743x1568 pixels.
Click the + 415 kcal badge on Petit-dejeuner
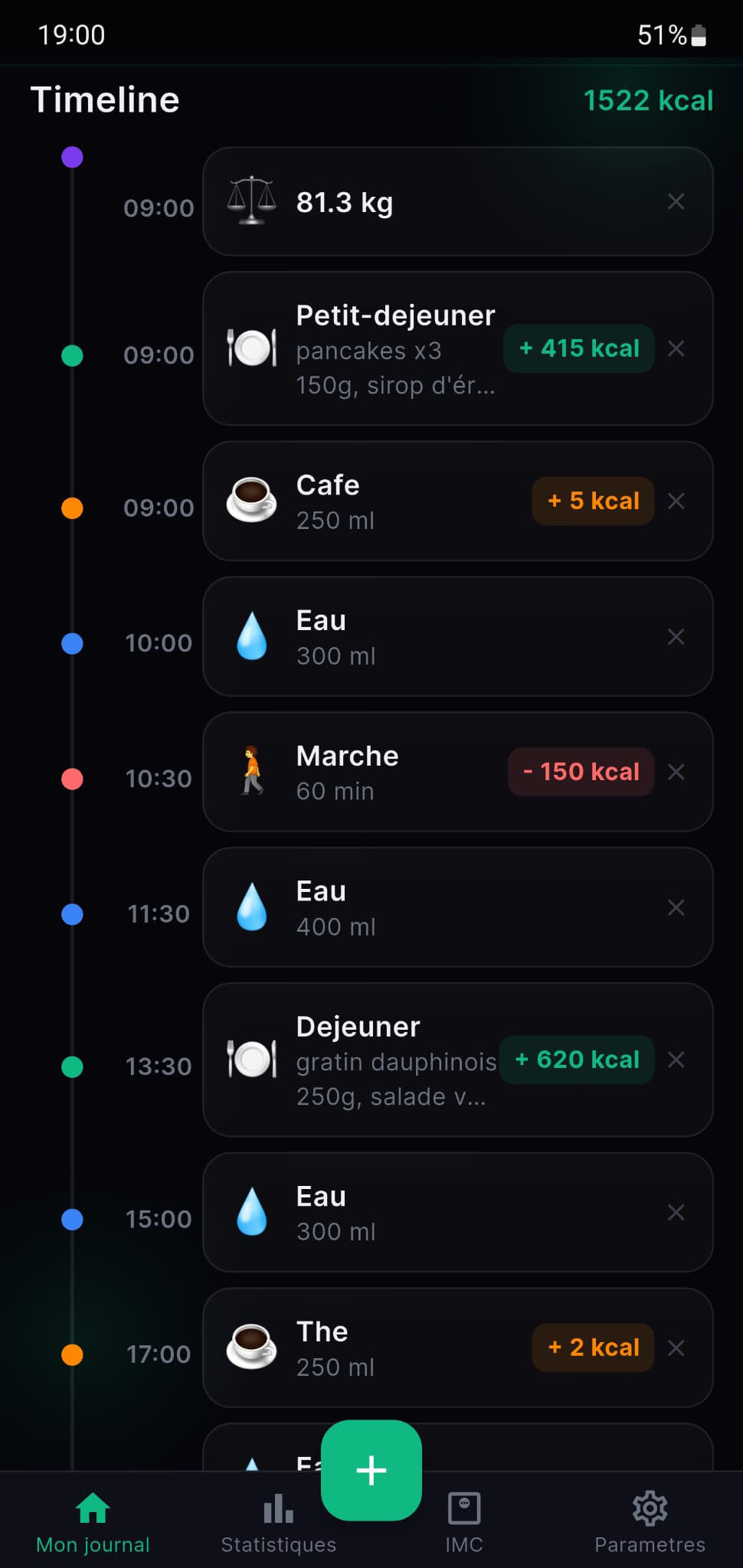578,348
